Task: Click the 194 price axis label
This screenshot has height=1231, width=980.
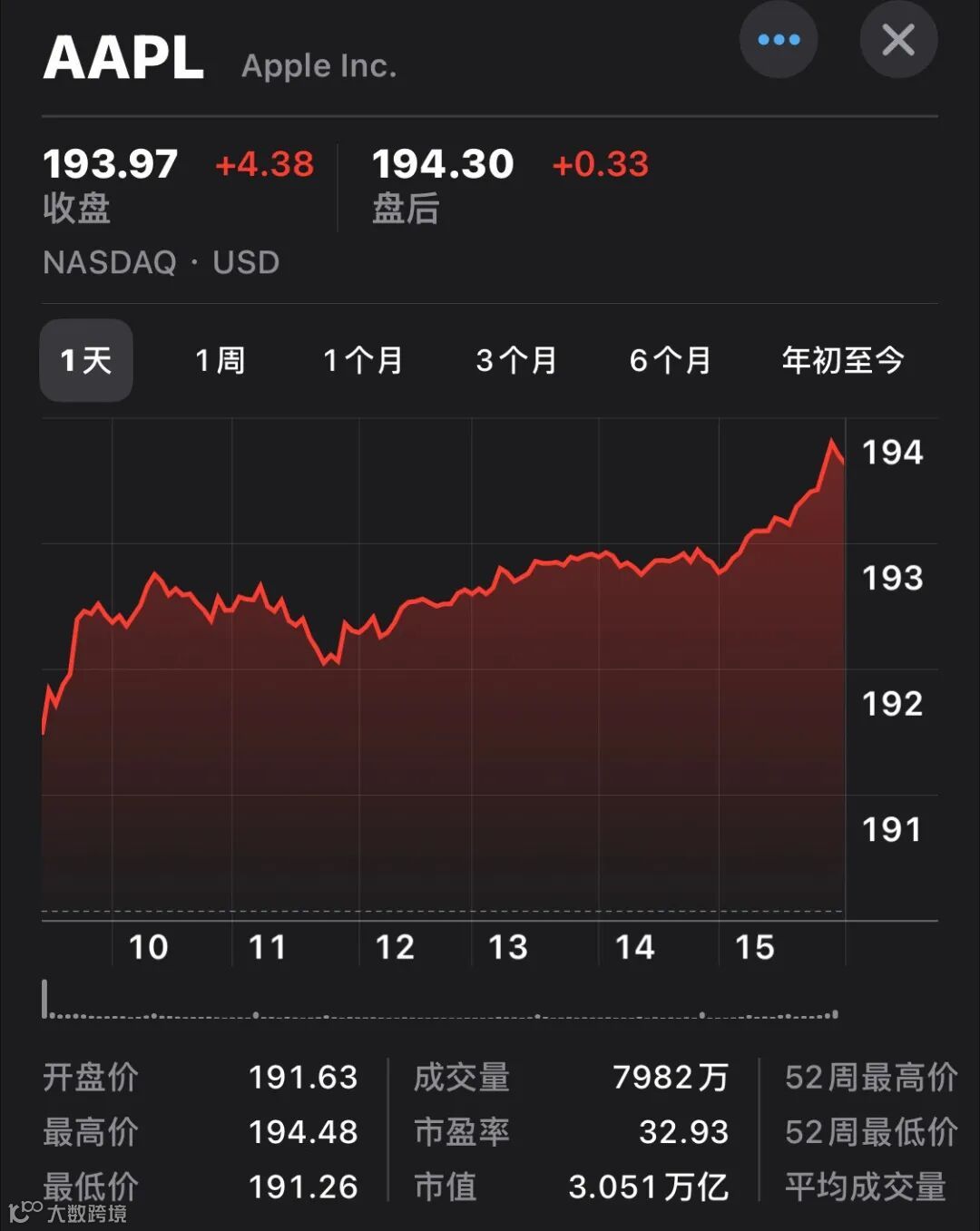Action: tap(890, 451)
